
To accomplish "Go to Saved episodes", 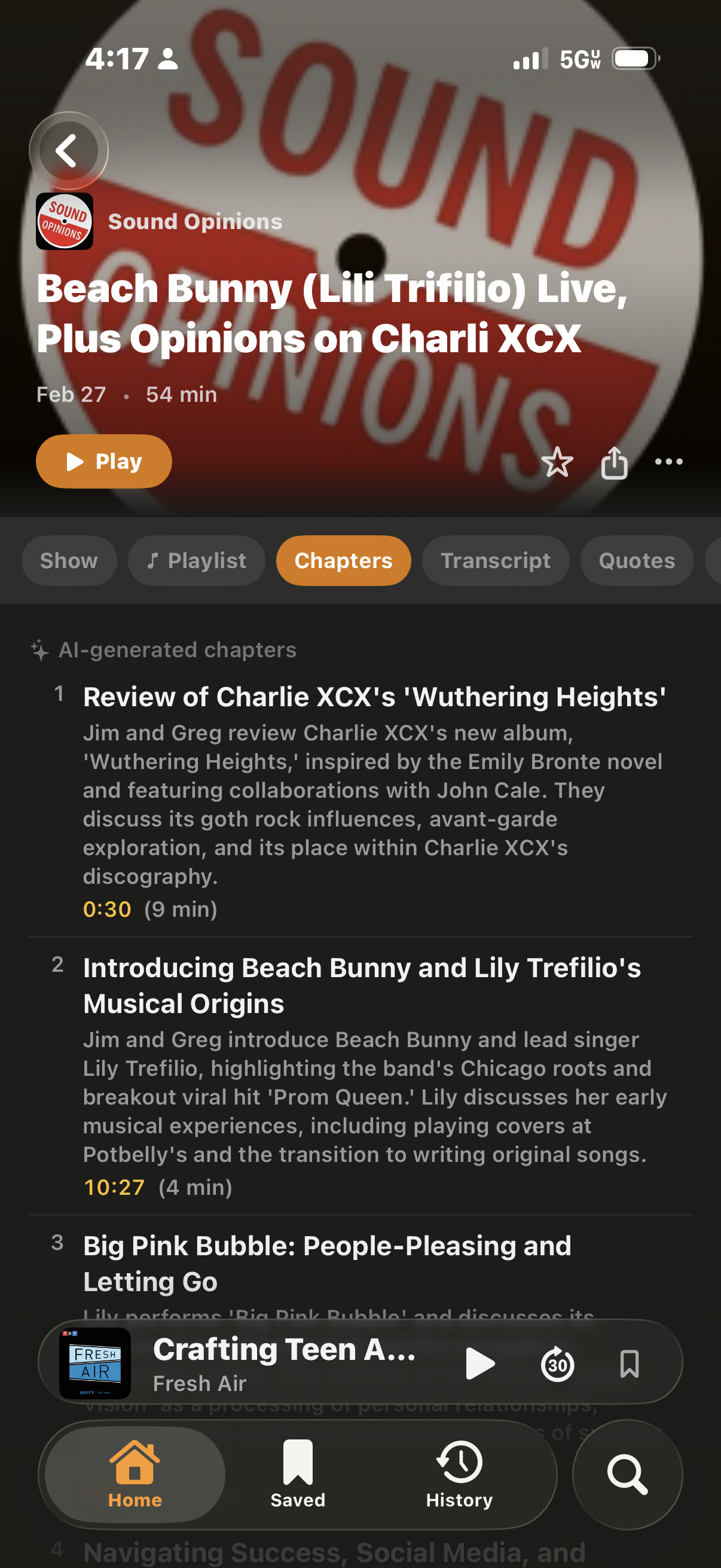I will (x=297, y=1474).
